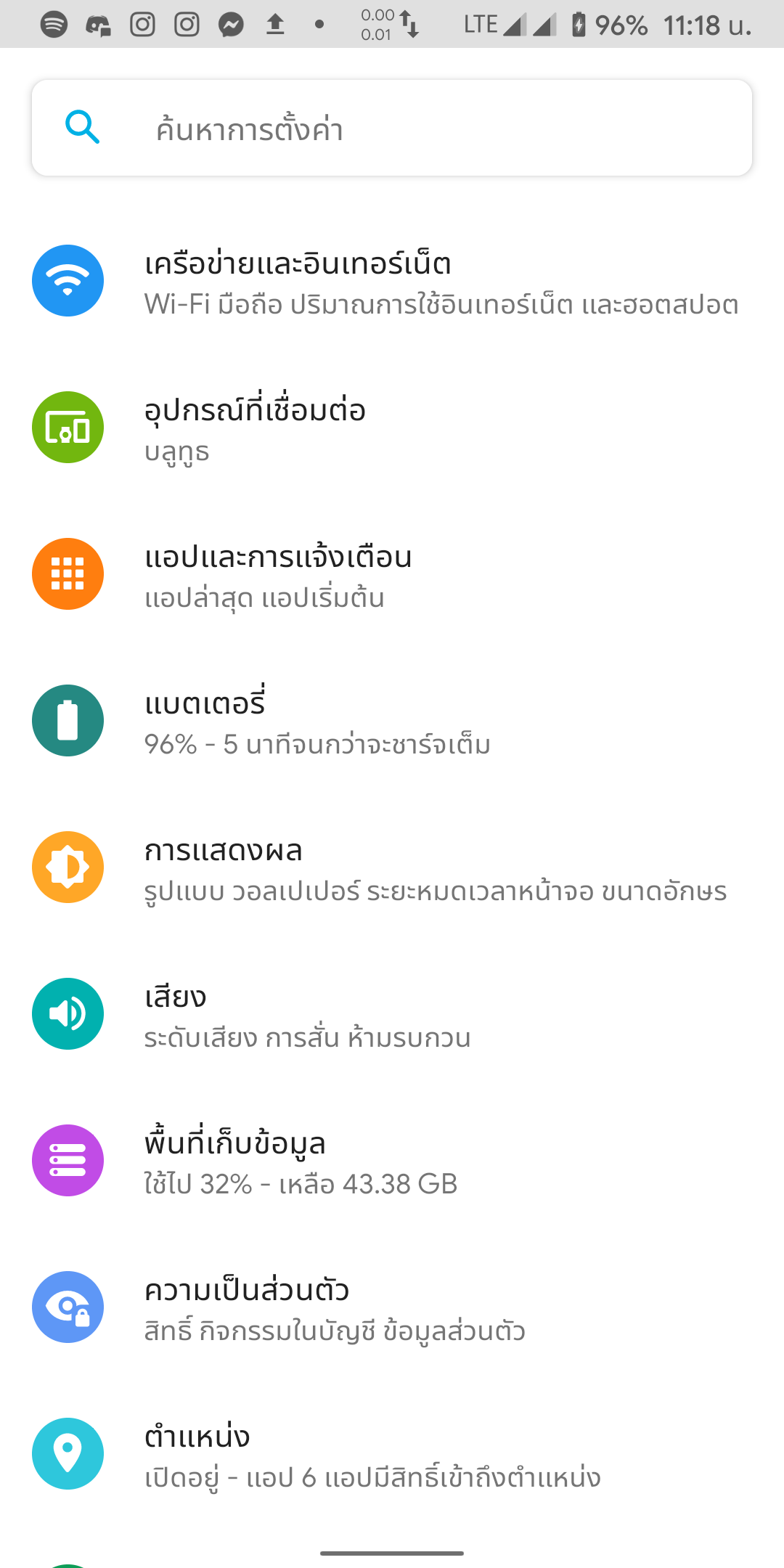Go to การแสดงผล settings
Image resolution: width=784 pixels, height=1568 pixels.
(x=392, y=868)
